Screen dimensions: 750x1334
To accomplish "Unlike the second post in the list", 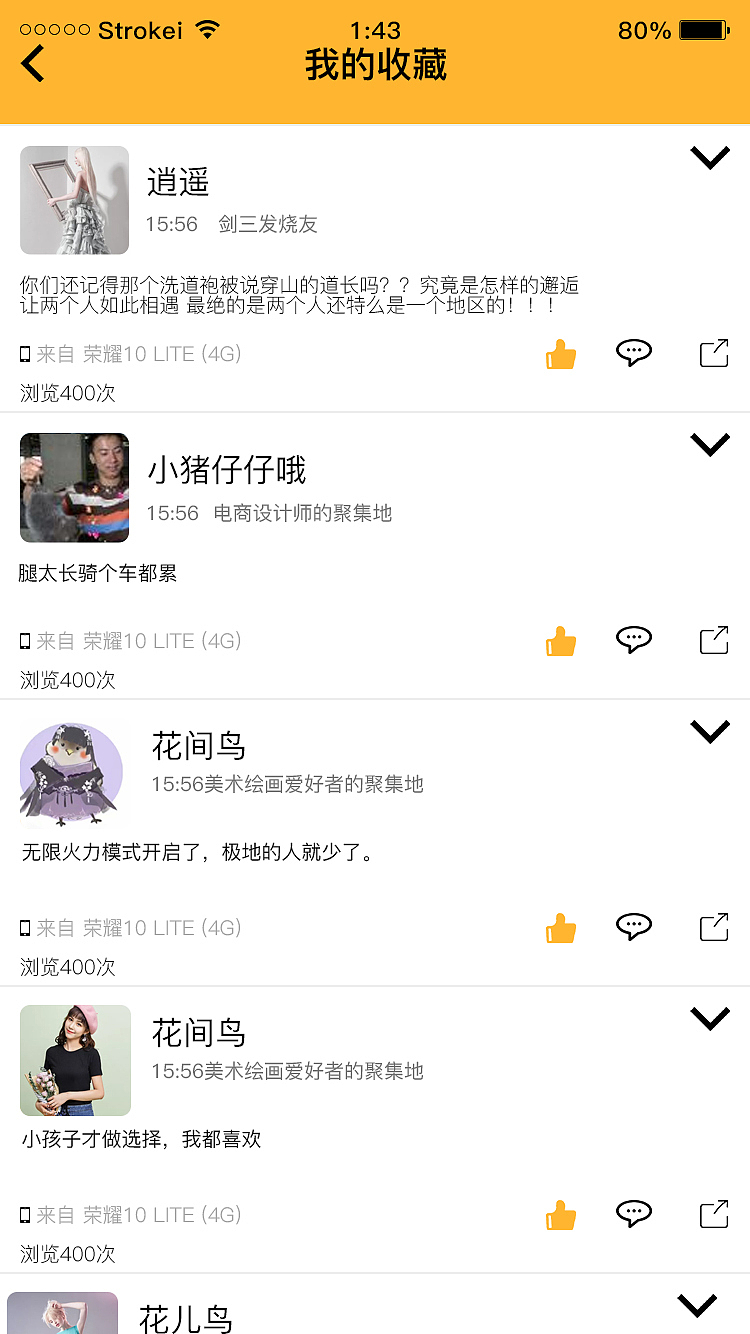I will (561, 641).
